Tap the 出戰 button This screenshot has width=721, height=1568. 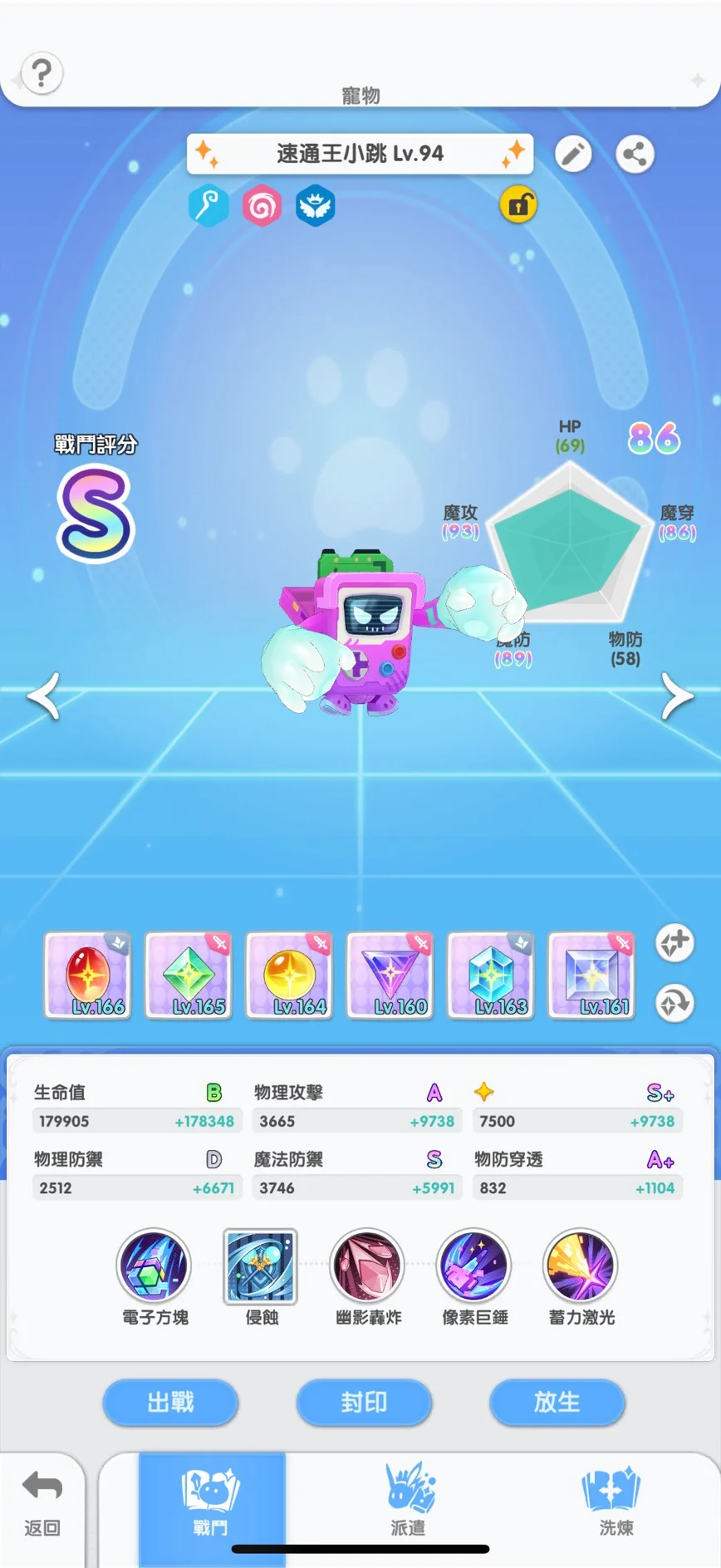[170, 1403]
